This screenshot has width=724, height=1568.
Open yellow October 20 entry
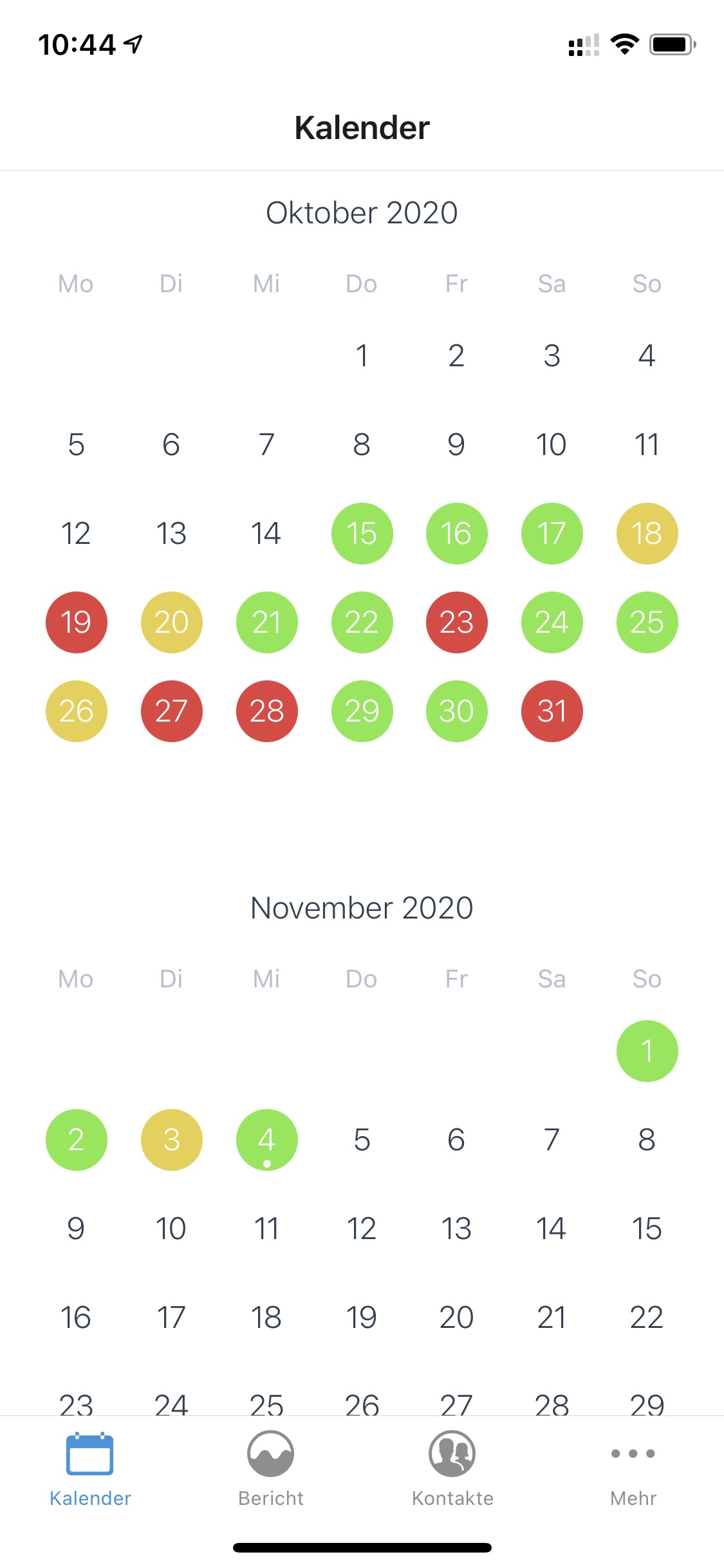click(172, 622)
